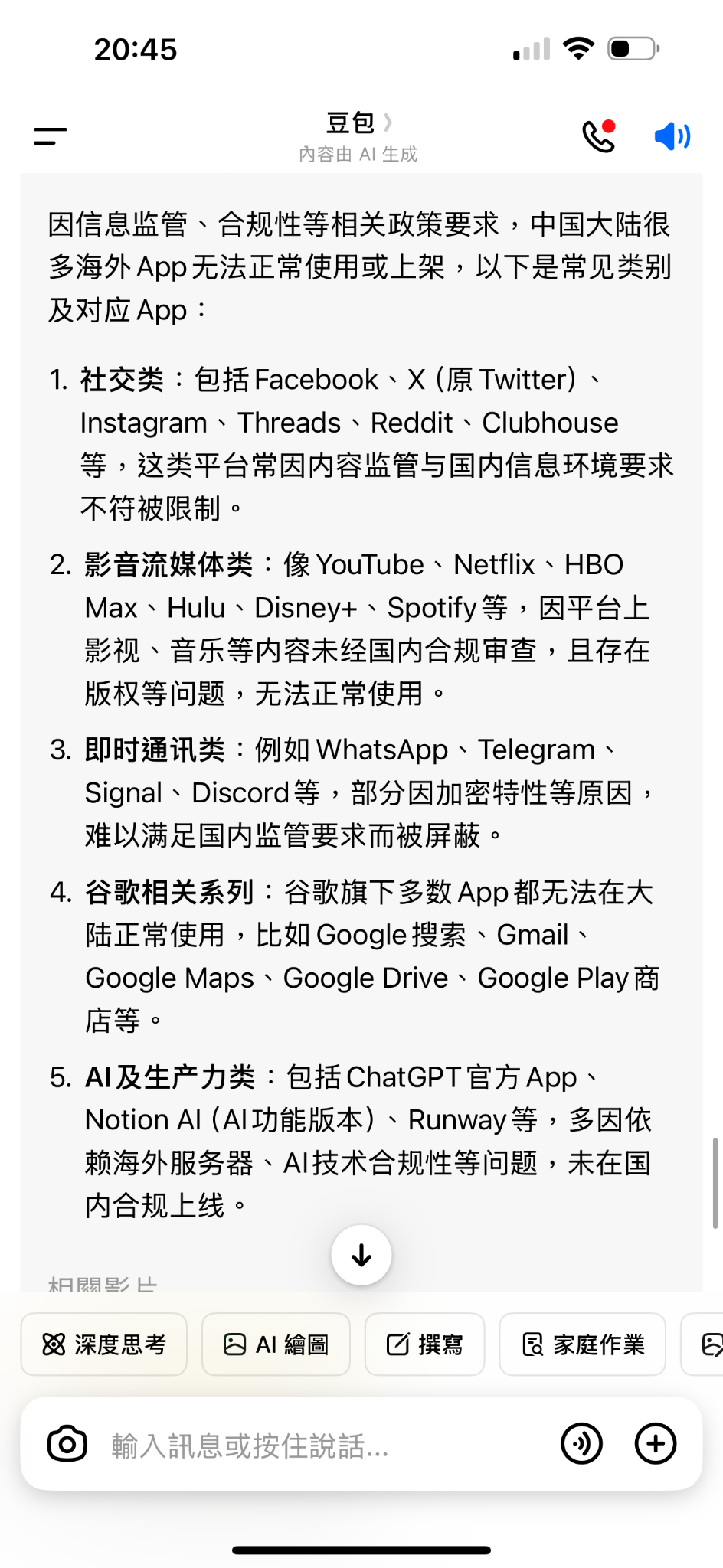Open the camera icon in the input bar
The width and height of the screenshot is (723, 1568).
67,1445
